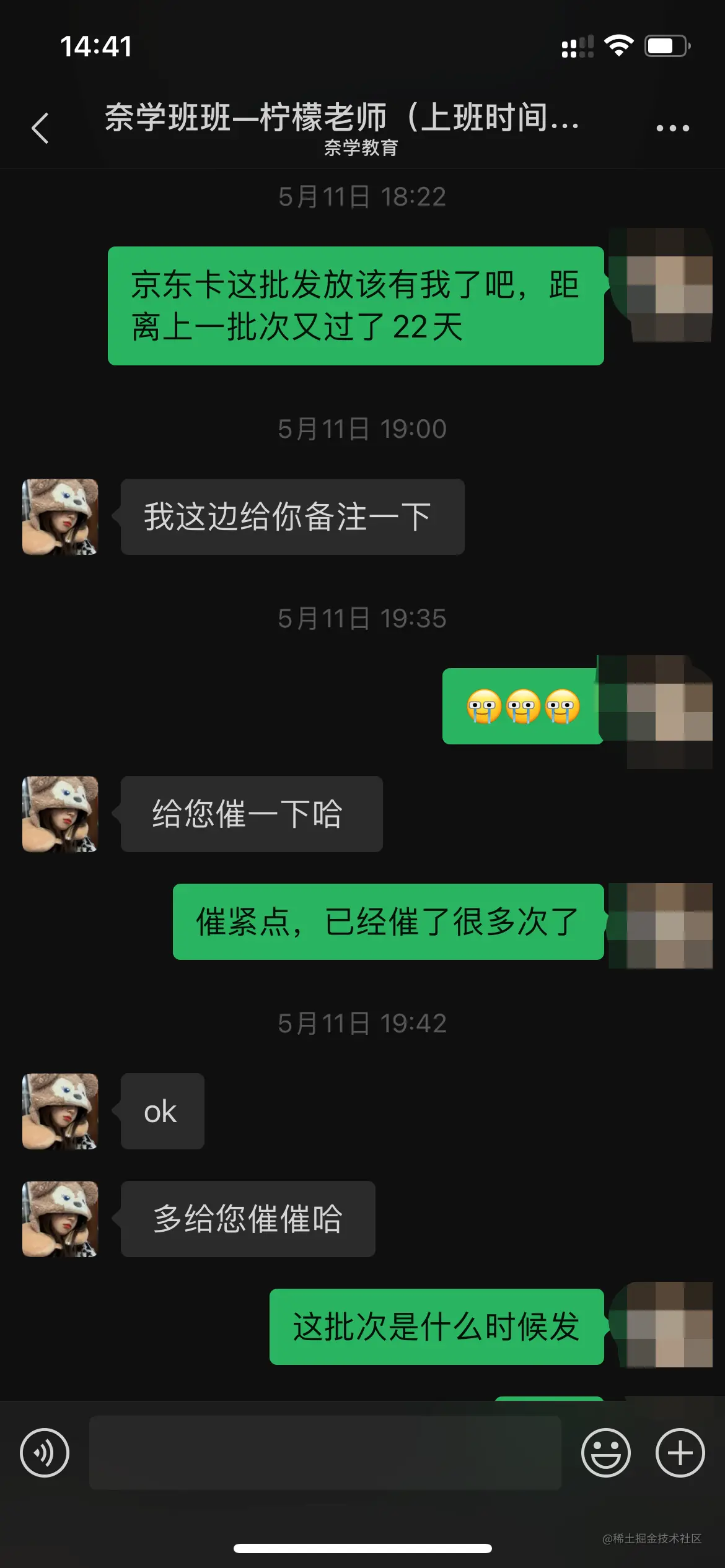Focus the message text field
The width and height of the screenshot is (725, 1568).
pyautogui.click(x=325, y=1453)
